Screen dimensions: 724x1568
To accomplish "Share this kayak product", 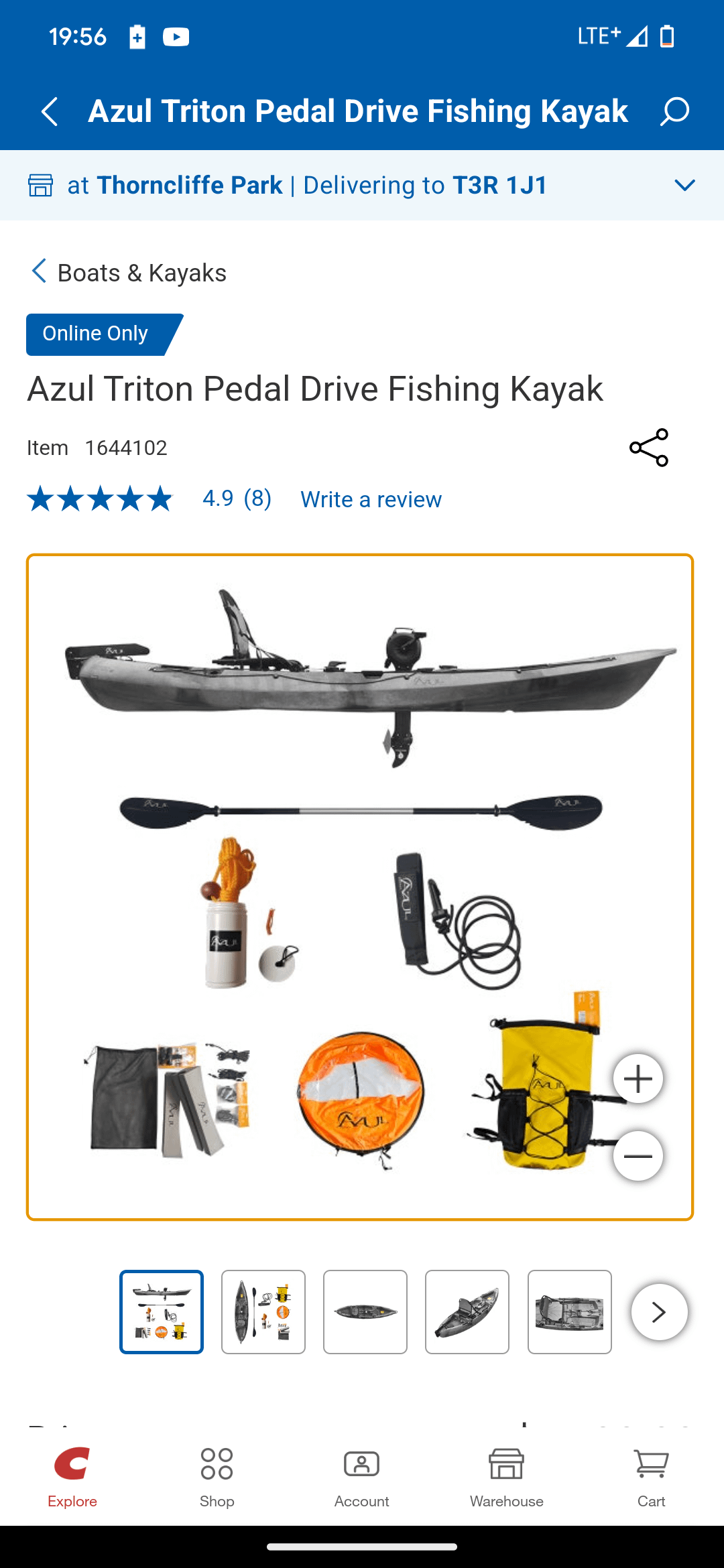I will point(649,448).
